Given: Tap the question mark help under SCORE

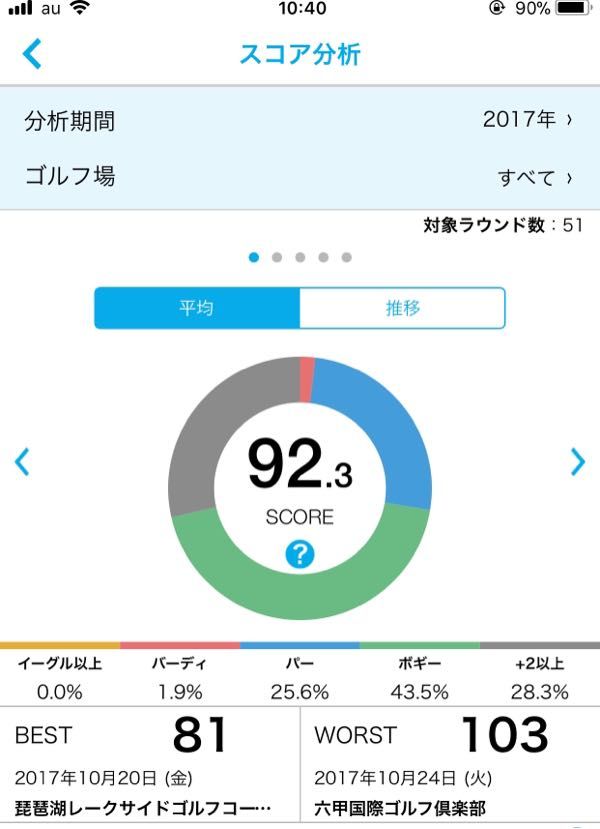Looking at the screenshot, I should click(x=300, y=554).
